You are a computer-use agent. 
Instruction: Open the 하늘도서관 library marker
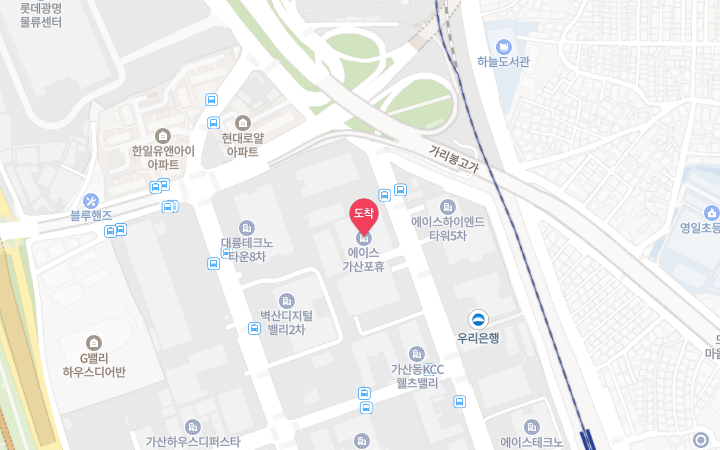(503, 46)
